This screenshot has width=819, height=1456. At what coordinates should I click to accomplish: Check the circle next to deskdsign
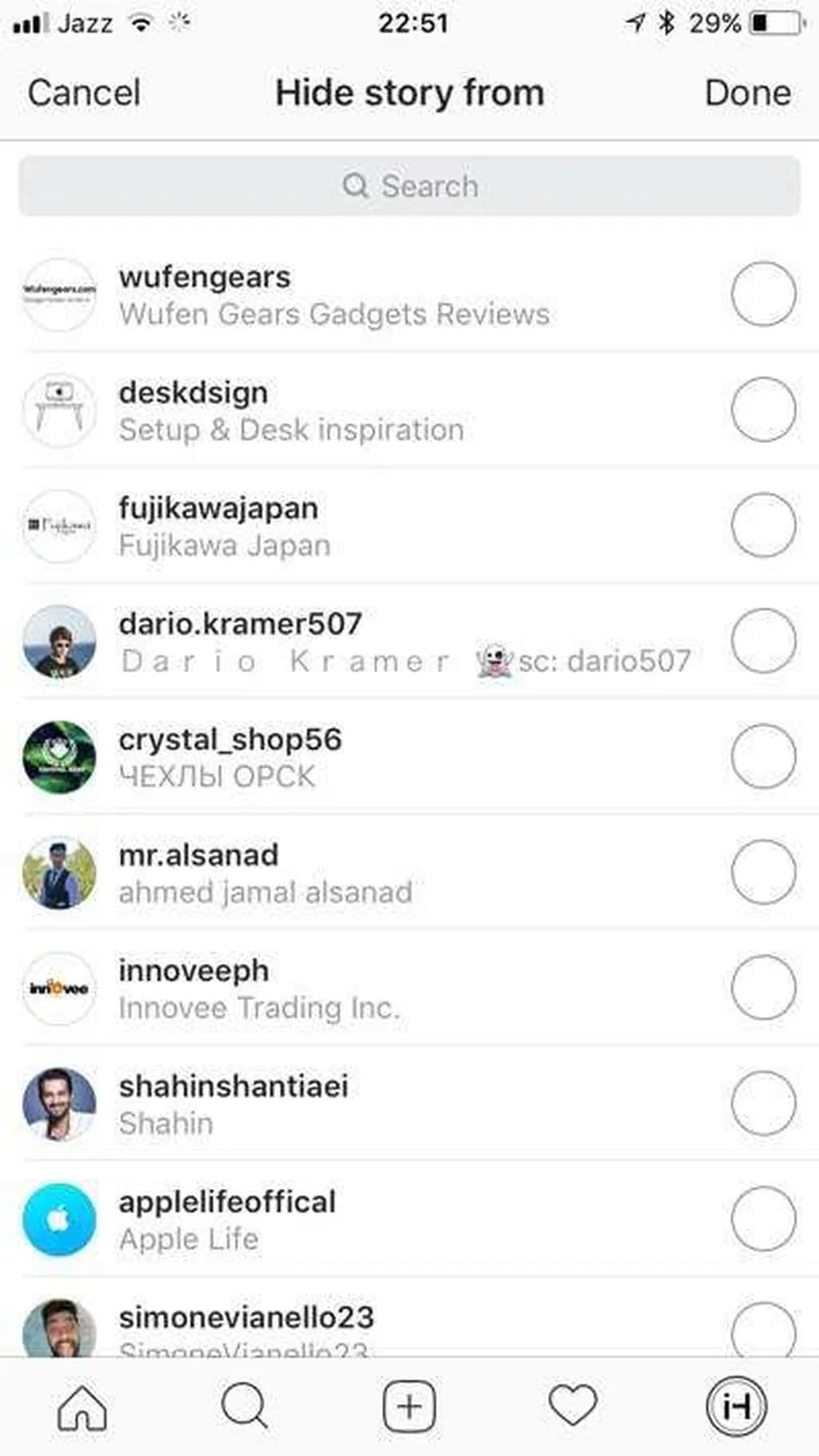763,410
